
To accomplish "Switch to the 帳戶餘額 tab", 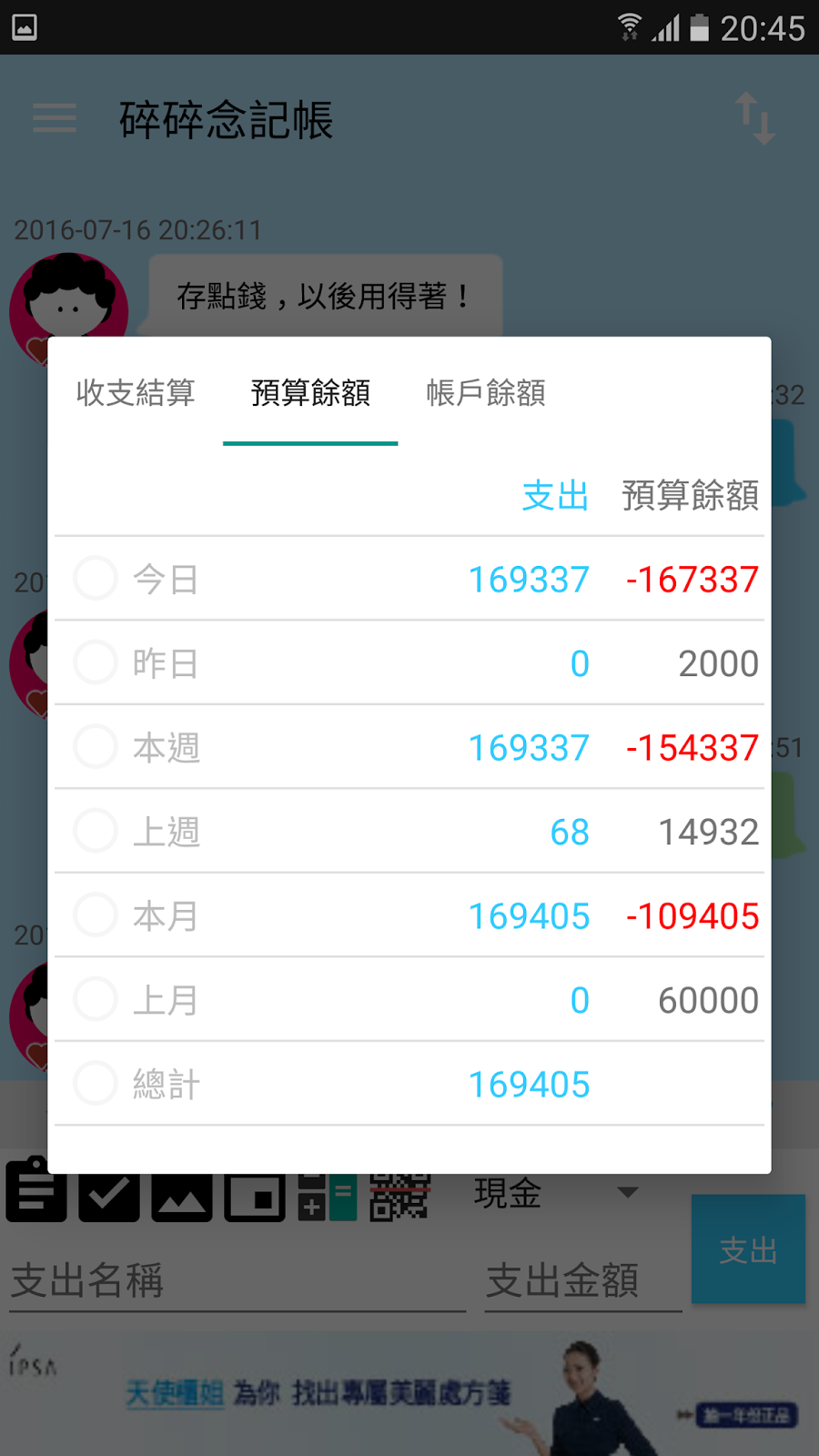I will pos(486,393).
